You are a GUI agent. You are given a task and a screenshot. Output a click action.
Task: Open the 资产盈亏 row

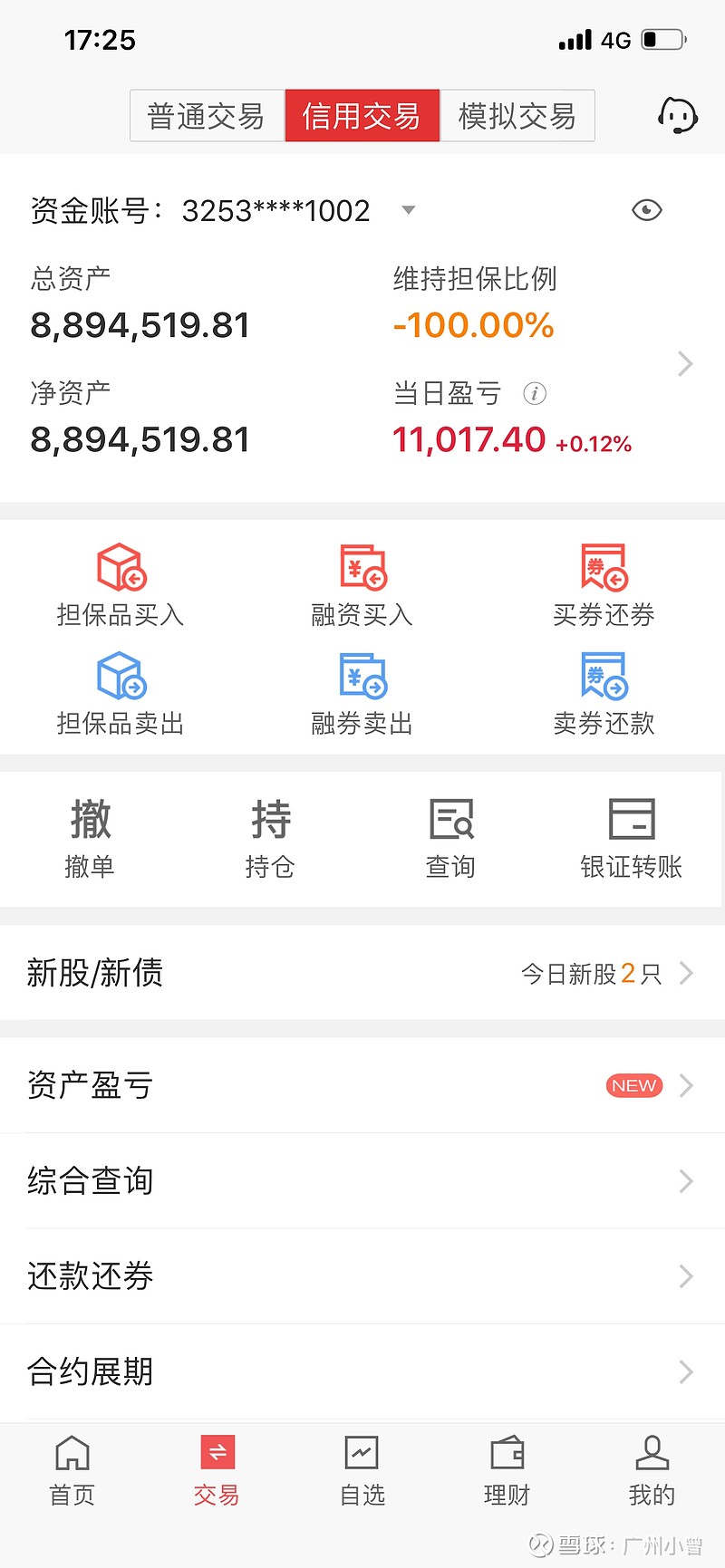(x=362, y=1085)
